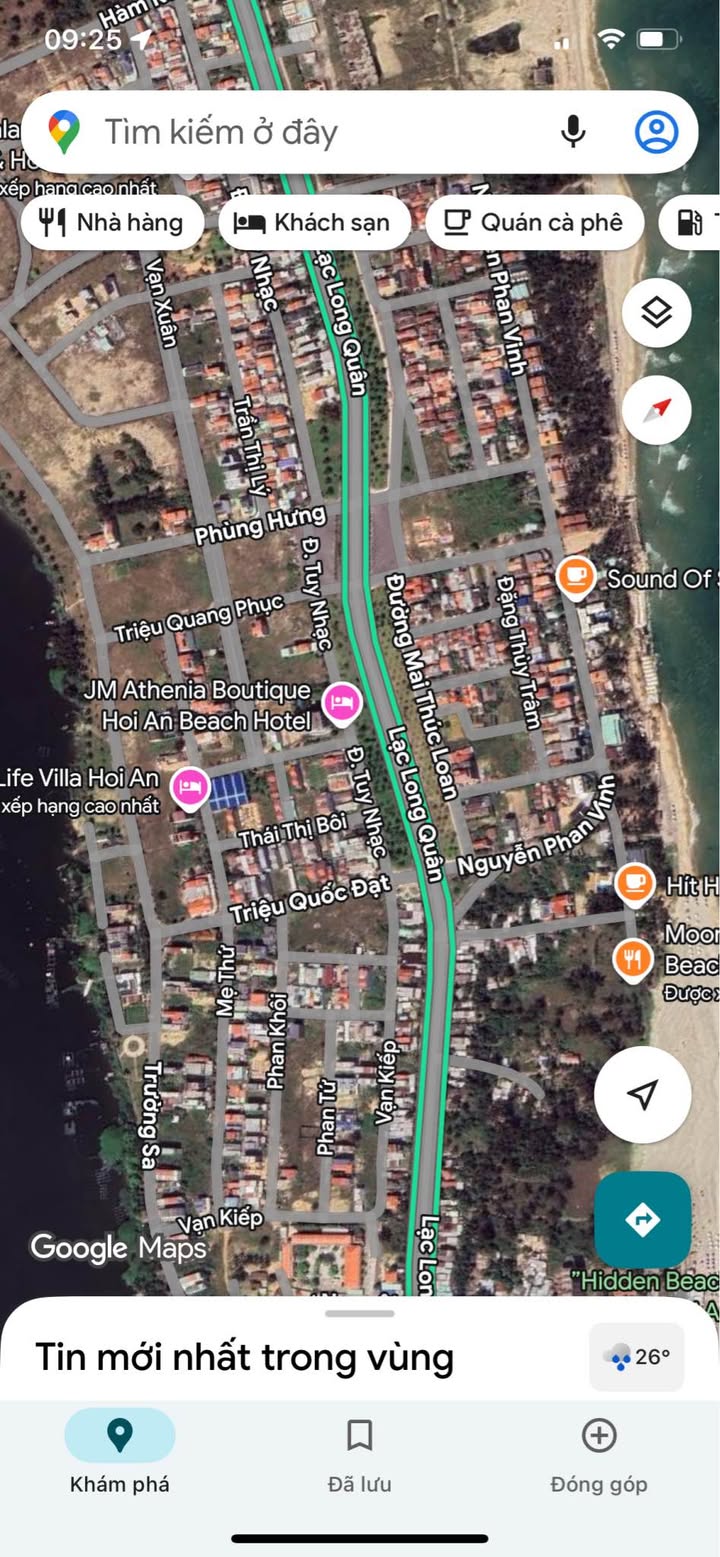The height and width of the screenshot is (1557, 720).
Task: Open Life Villa Hoi An hotel pin
Action: 190,786
